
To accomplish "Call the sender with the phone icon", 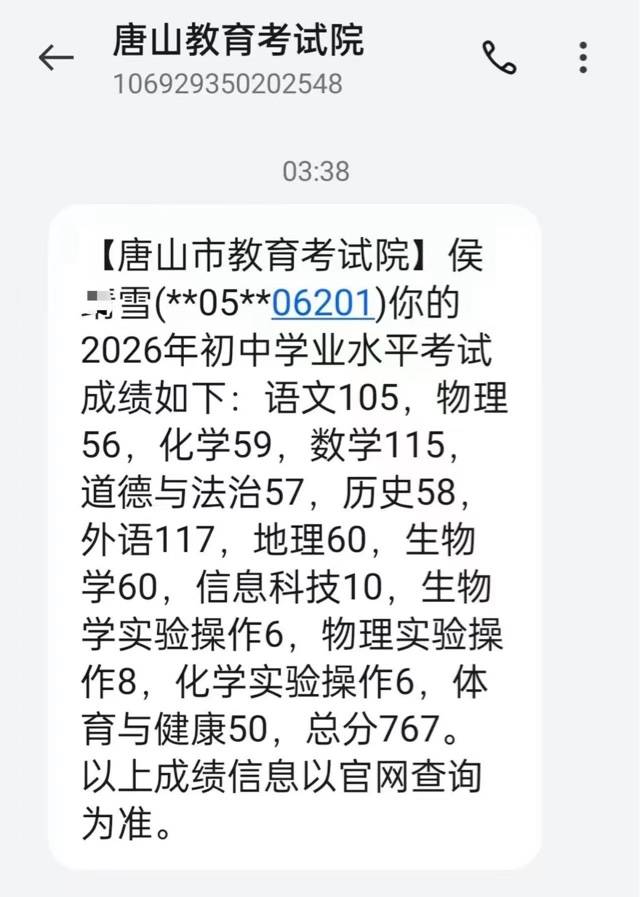I will pos(499,58).
